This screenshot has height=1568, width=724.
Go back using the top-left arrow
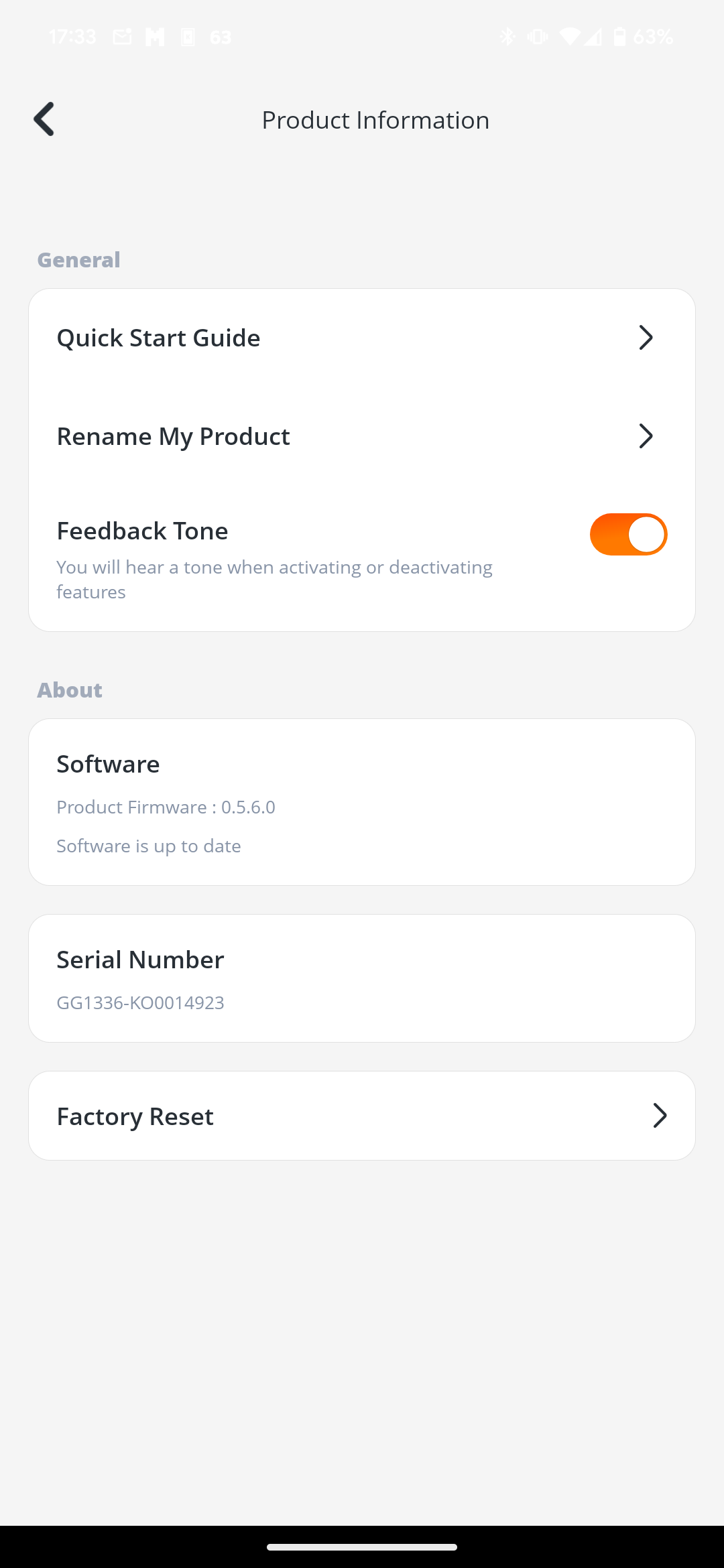coord(44,119)
